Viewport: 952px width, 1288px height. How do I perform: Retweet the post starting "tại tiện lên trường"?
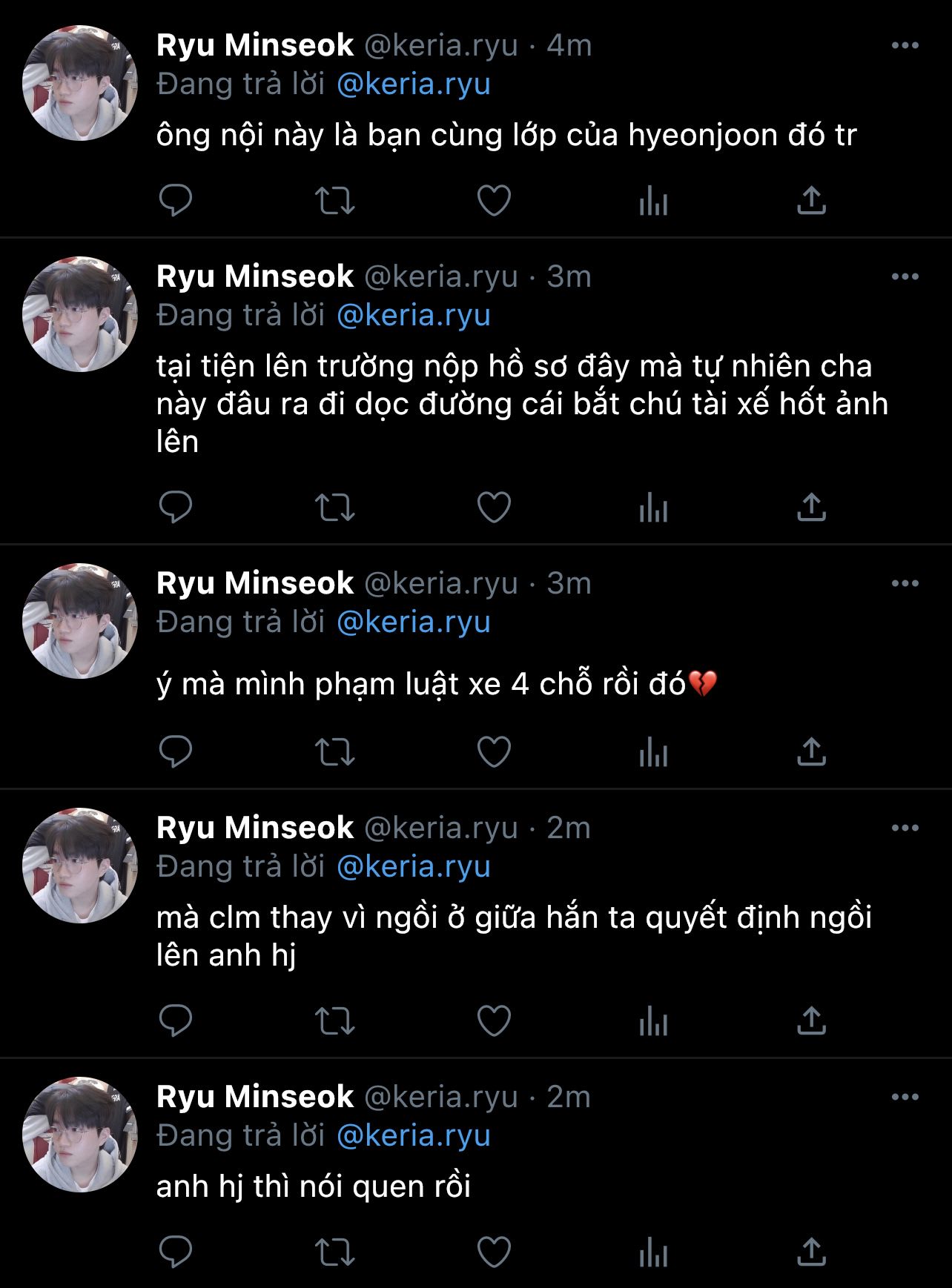[335, 508]
